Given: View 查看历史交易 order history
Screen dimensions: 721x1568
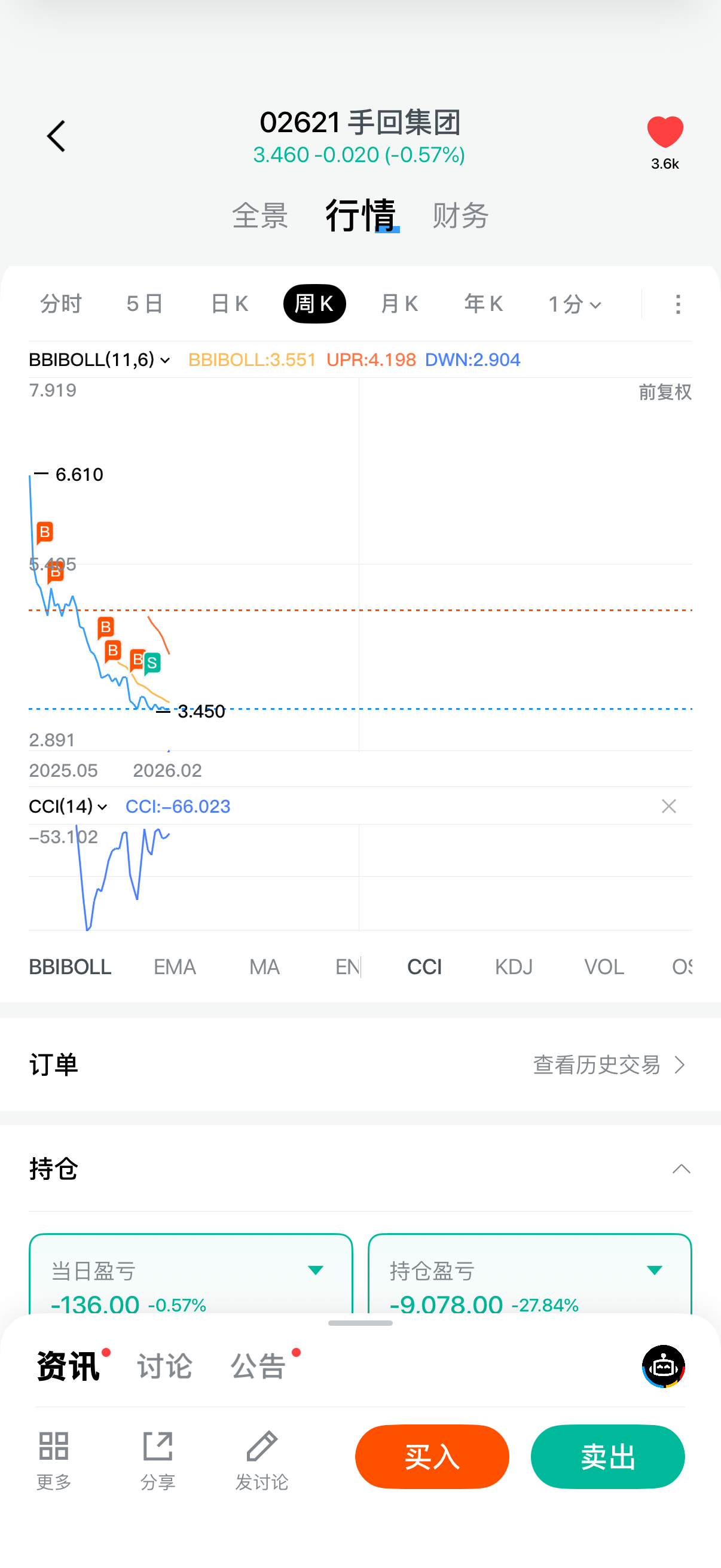Looking at the screenshot, I should [x=609, y=1064].
